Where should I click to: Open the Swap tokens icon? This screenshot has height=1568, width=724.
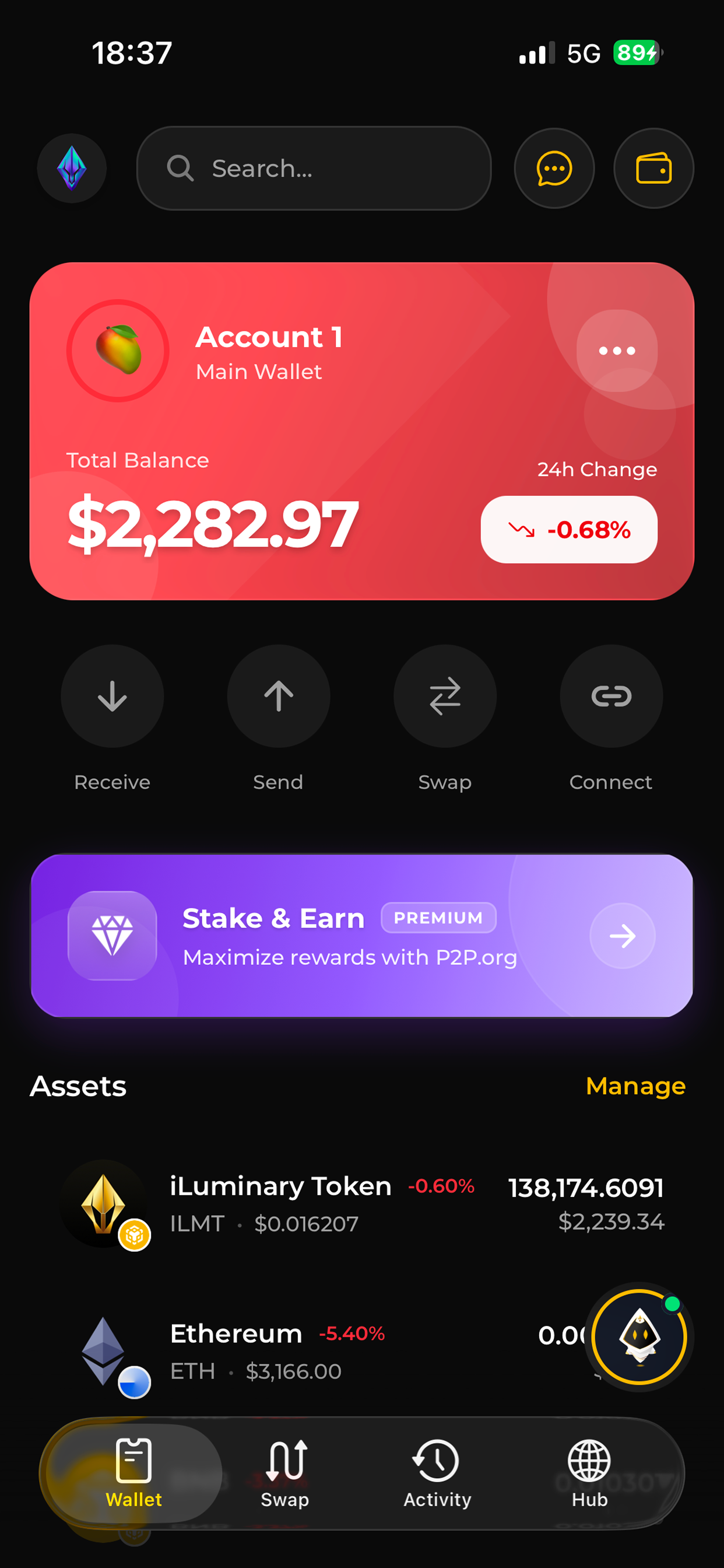click(x=445, y=696)
